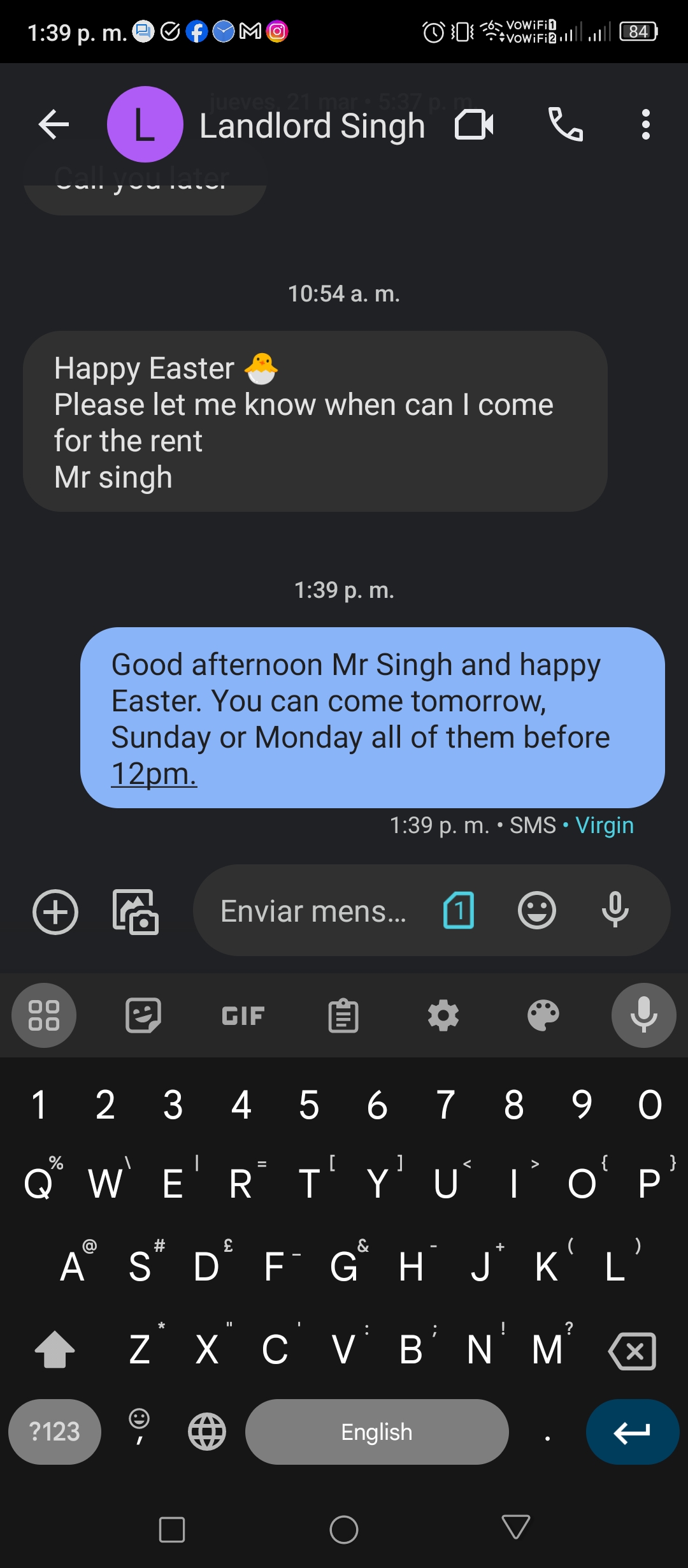
Task: Open the gallery and camera picker
Action: 136,911
